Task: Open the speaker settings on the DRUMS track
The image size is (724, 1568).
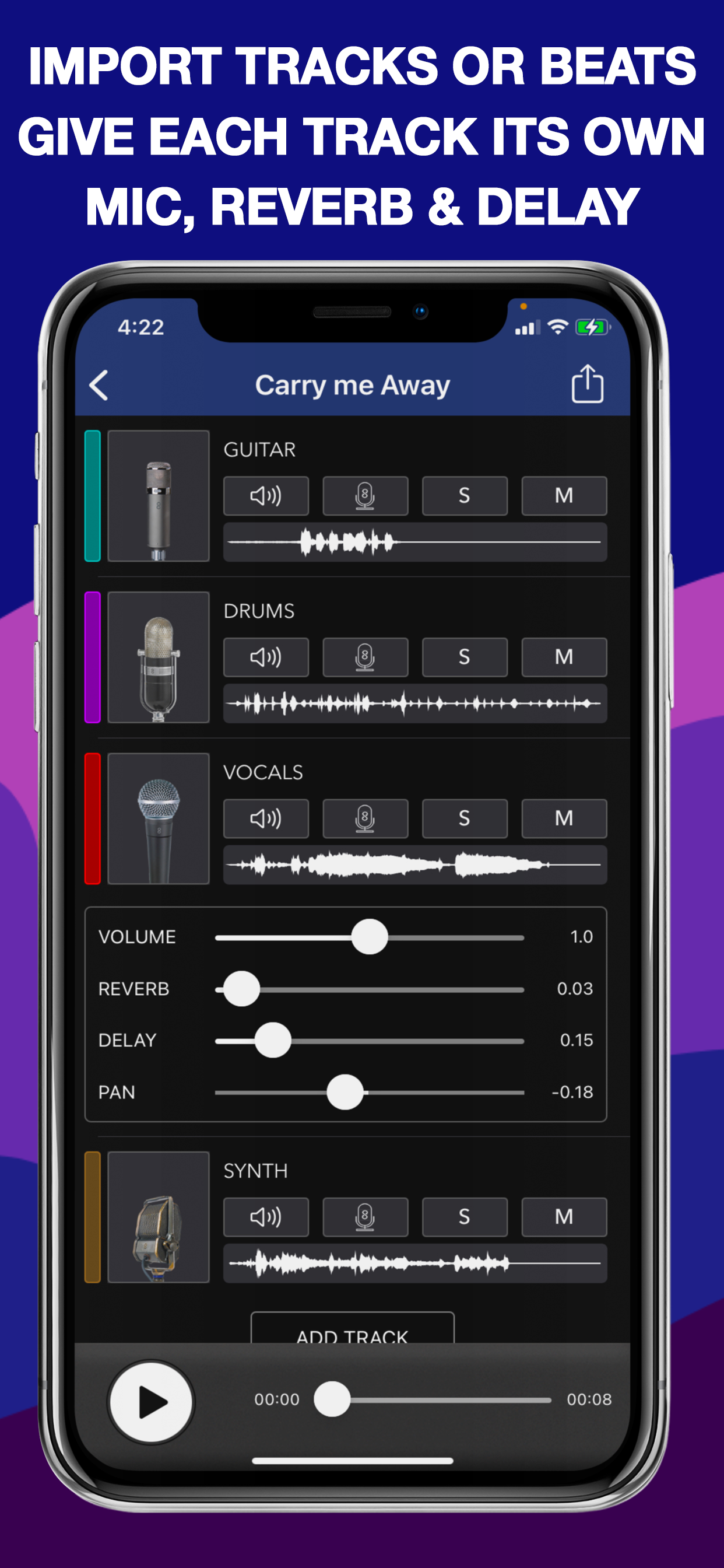Action: 266,657
